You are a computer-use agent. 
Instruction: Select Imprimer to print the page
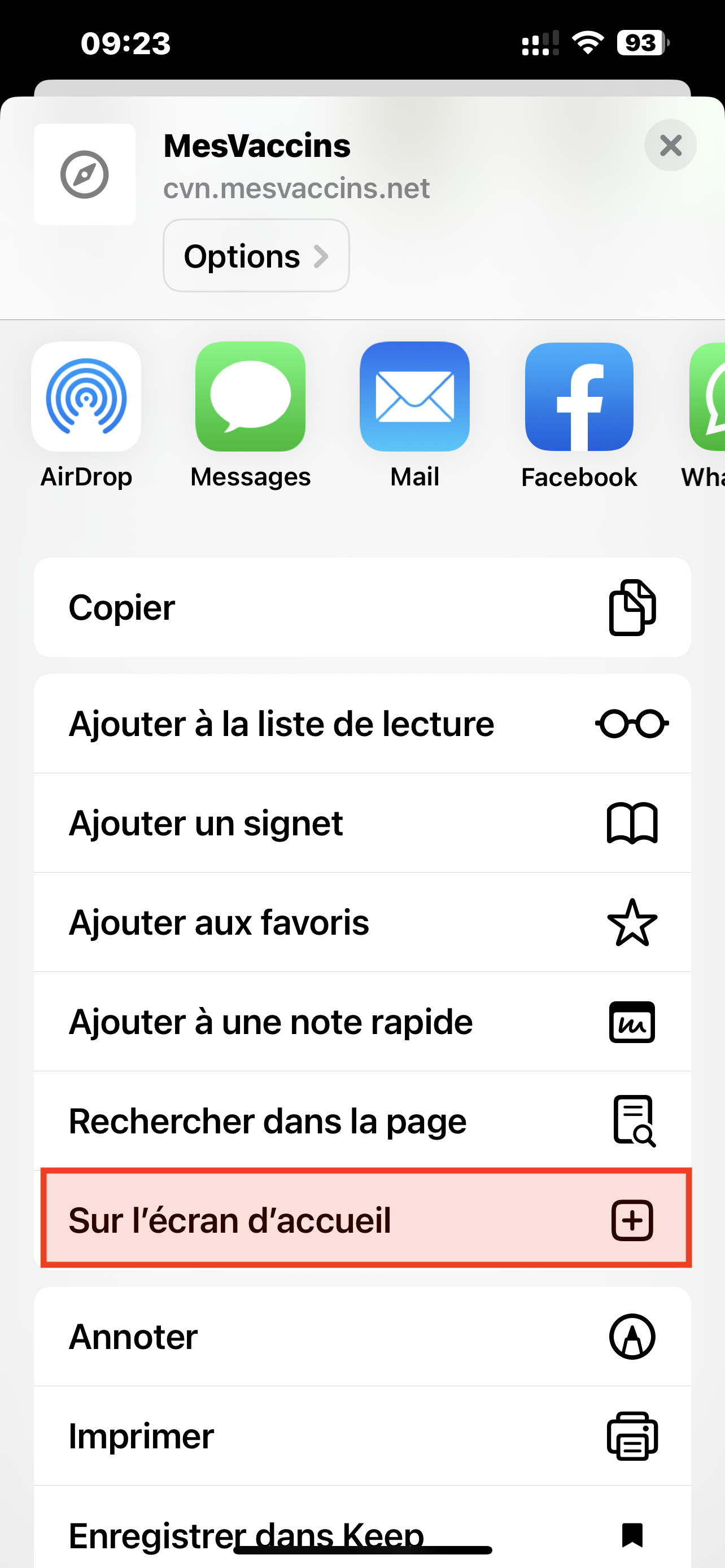click(x=362, y=1436)
